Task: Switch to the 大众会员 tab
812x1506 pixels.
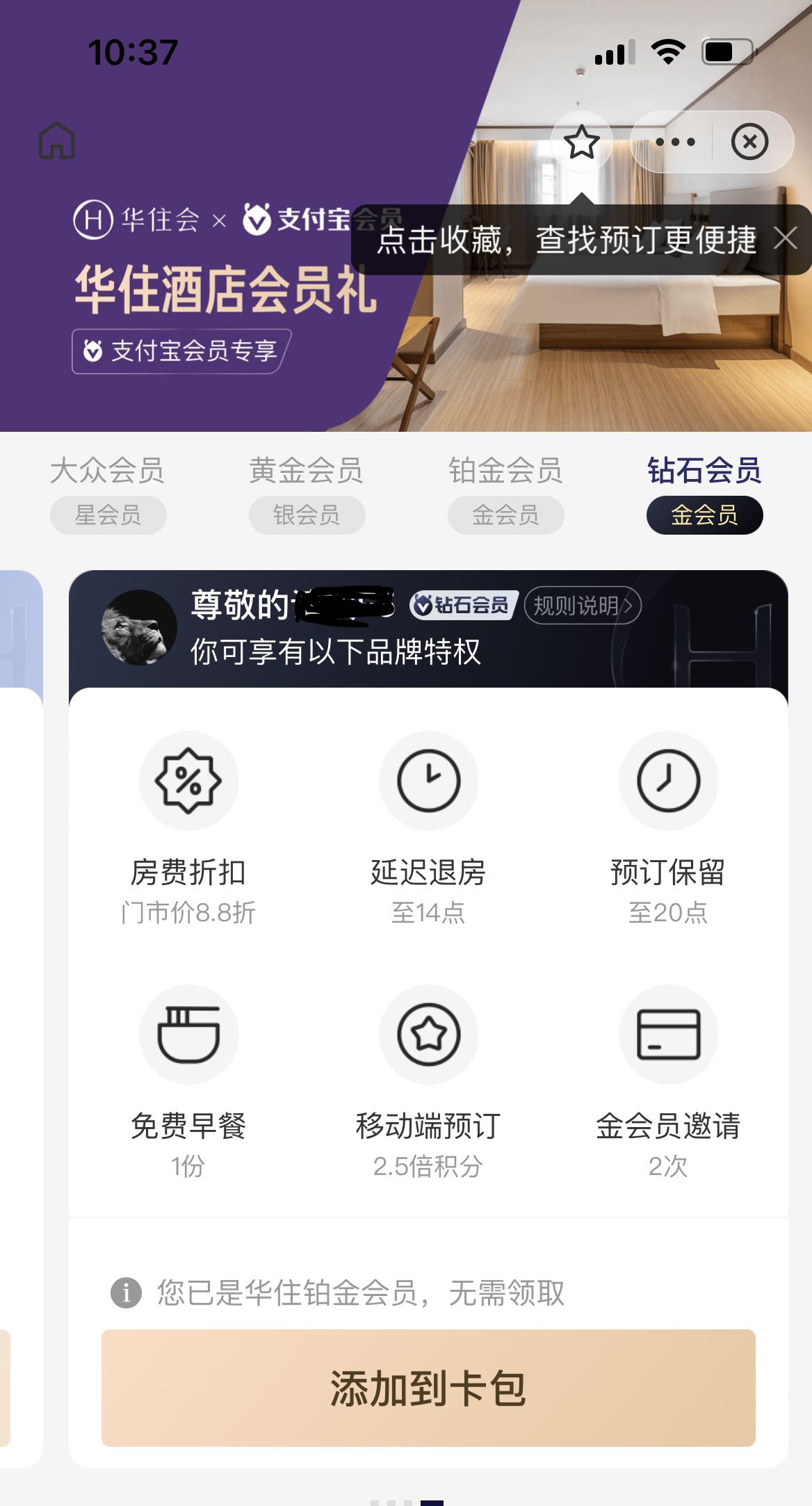Action: pos(108,471)
